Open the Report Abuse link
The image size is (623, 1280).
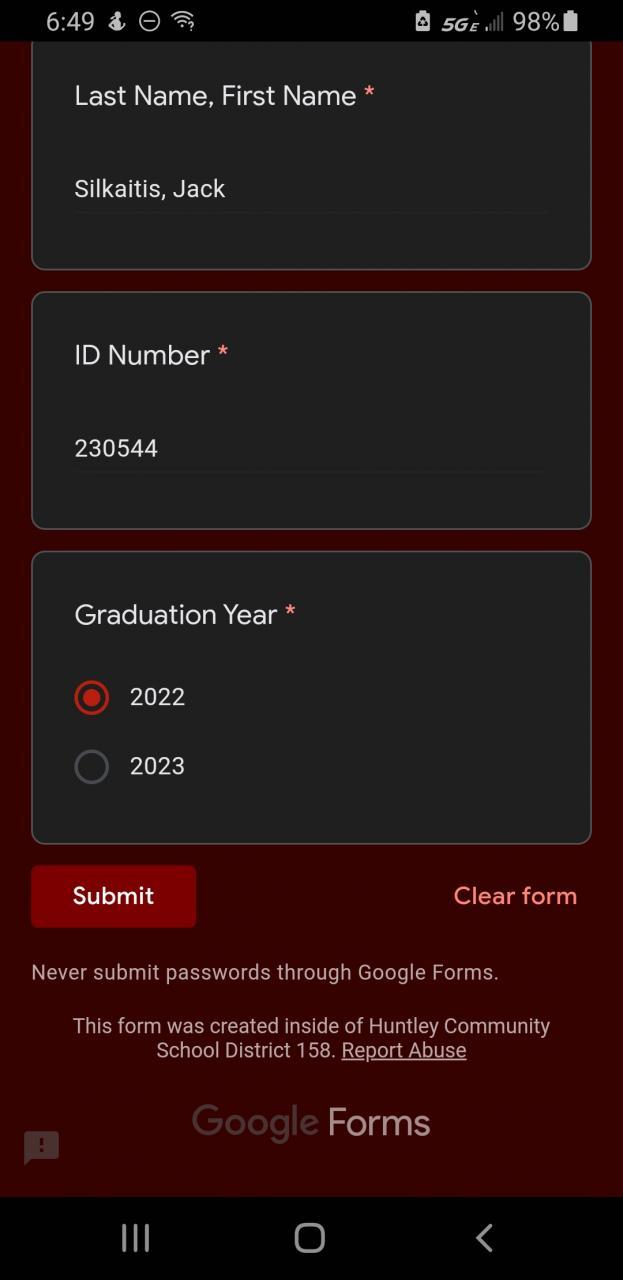[x=404, y=1051]
